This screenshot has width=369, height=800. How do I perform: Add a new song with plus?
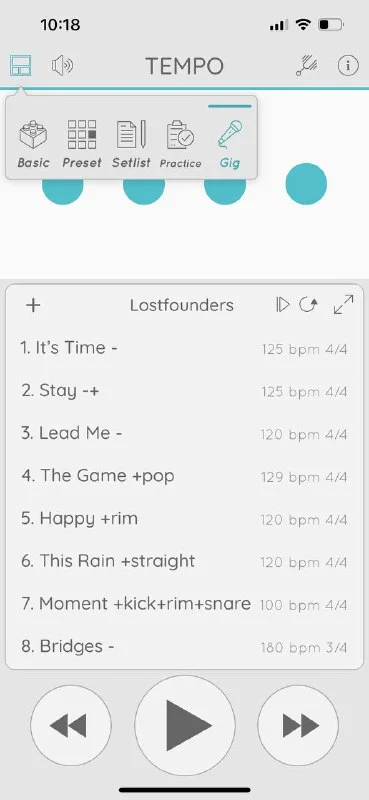pos(33,305)
